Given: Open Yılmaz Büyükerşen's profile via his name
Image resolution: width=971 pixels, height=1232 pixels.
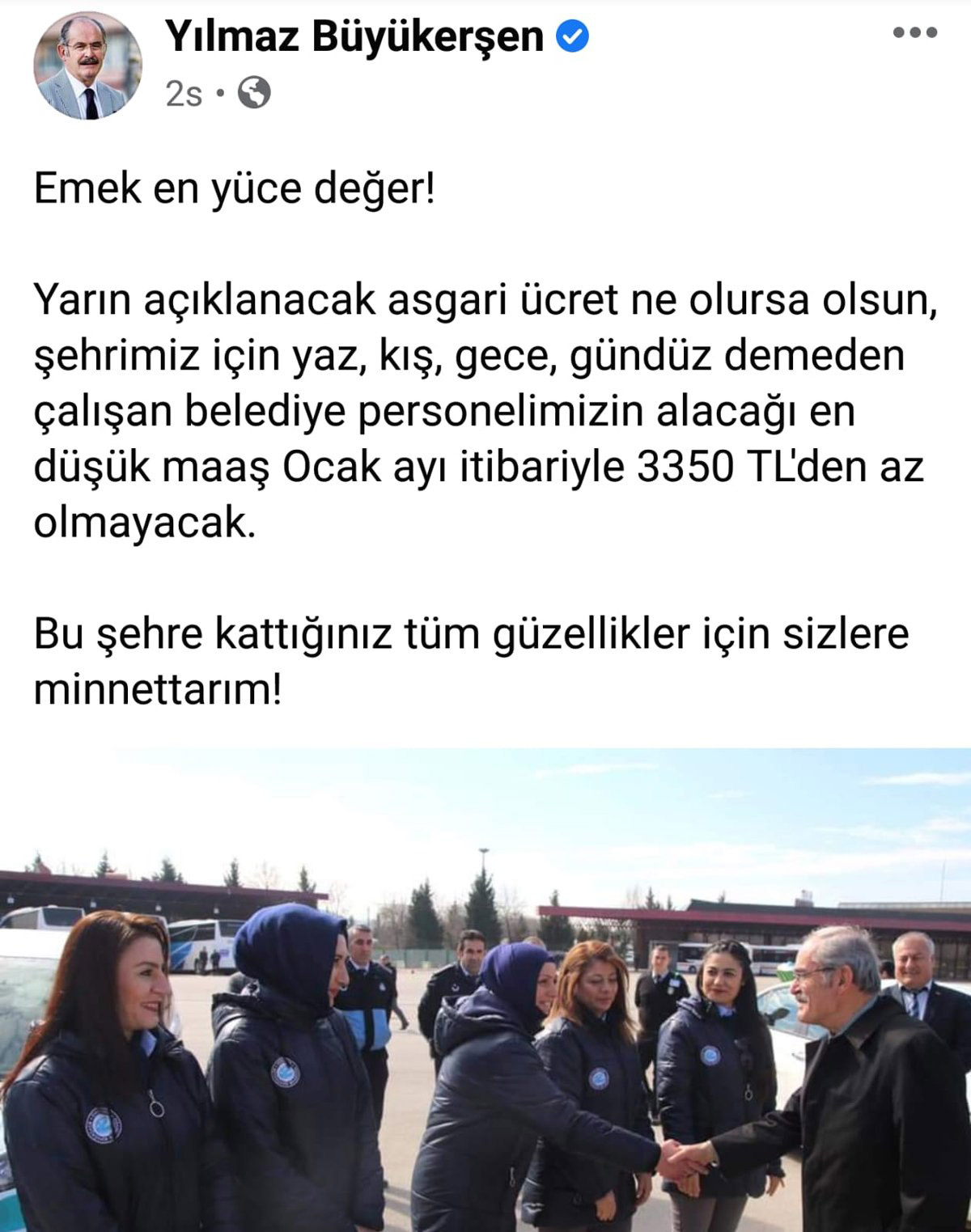Looking at the screenshot, I should pyautogui.click(x=354, y=36).
